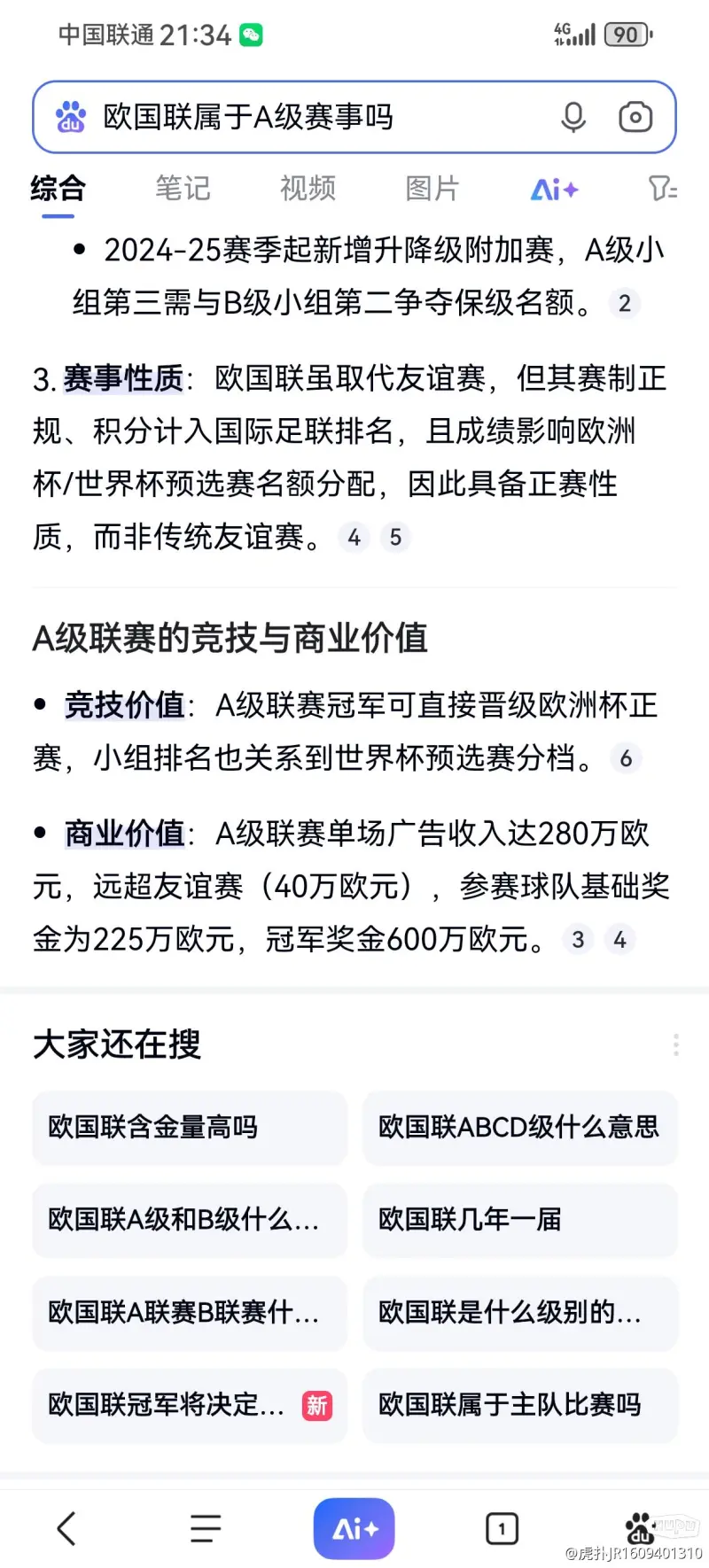
Task: Select suggestion 欧国联A级和B级什么…
Action: point(190,1220)
